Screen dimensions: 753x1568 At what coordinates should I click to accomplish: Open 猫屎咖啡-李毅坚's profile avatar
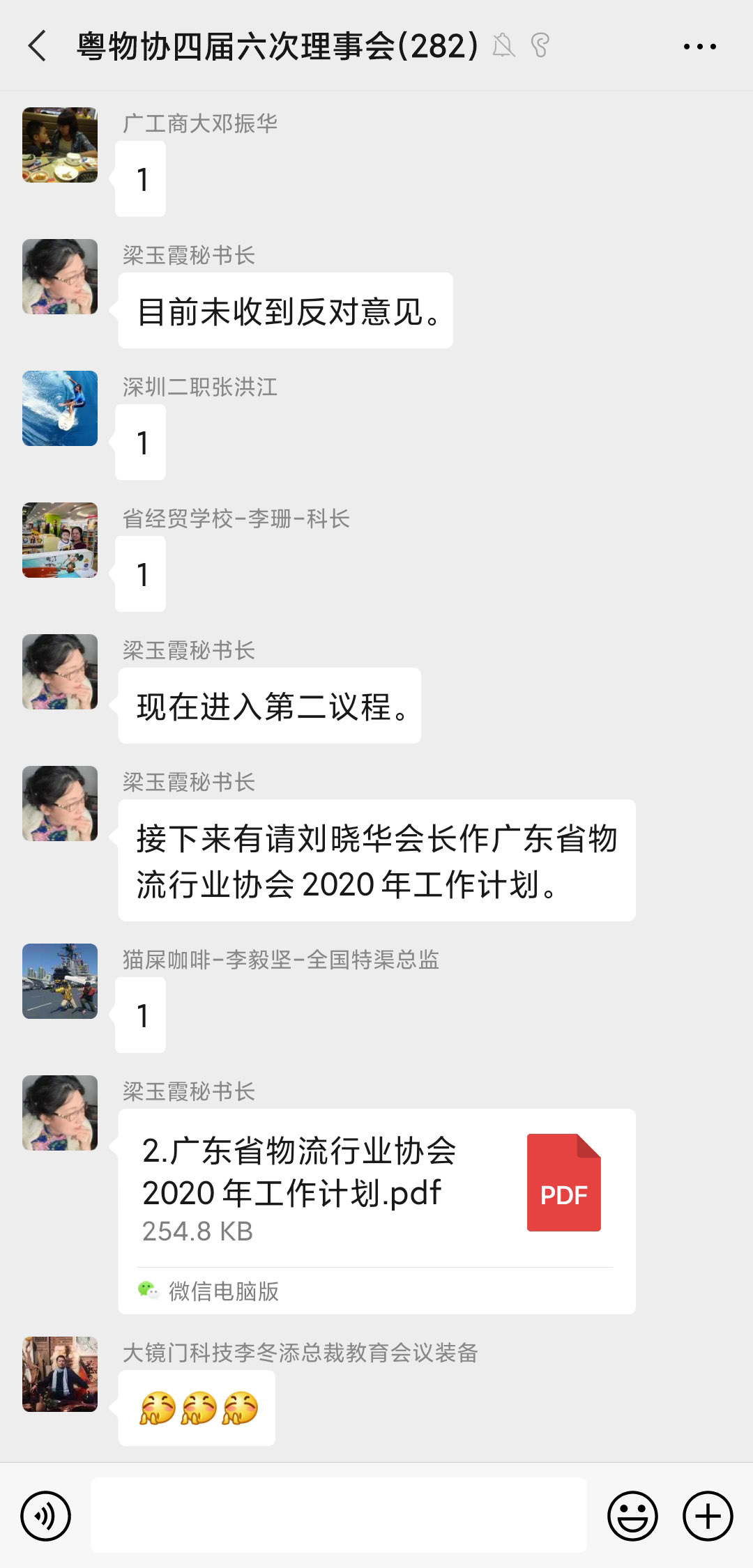point(60,981)
